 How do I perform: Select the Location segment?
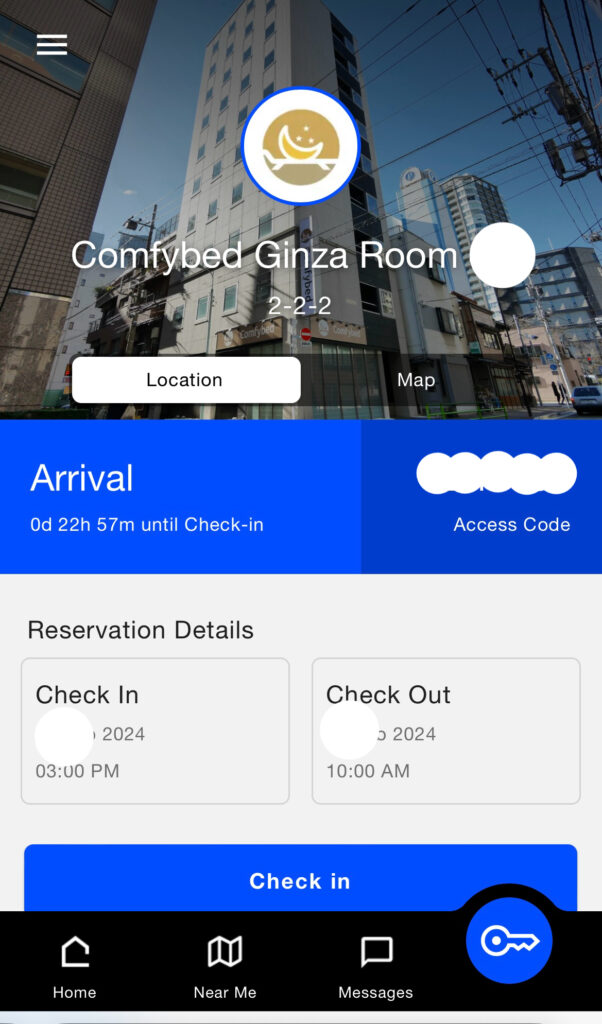coord(186,380)
